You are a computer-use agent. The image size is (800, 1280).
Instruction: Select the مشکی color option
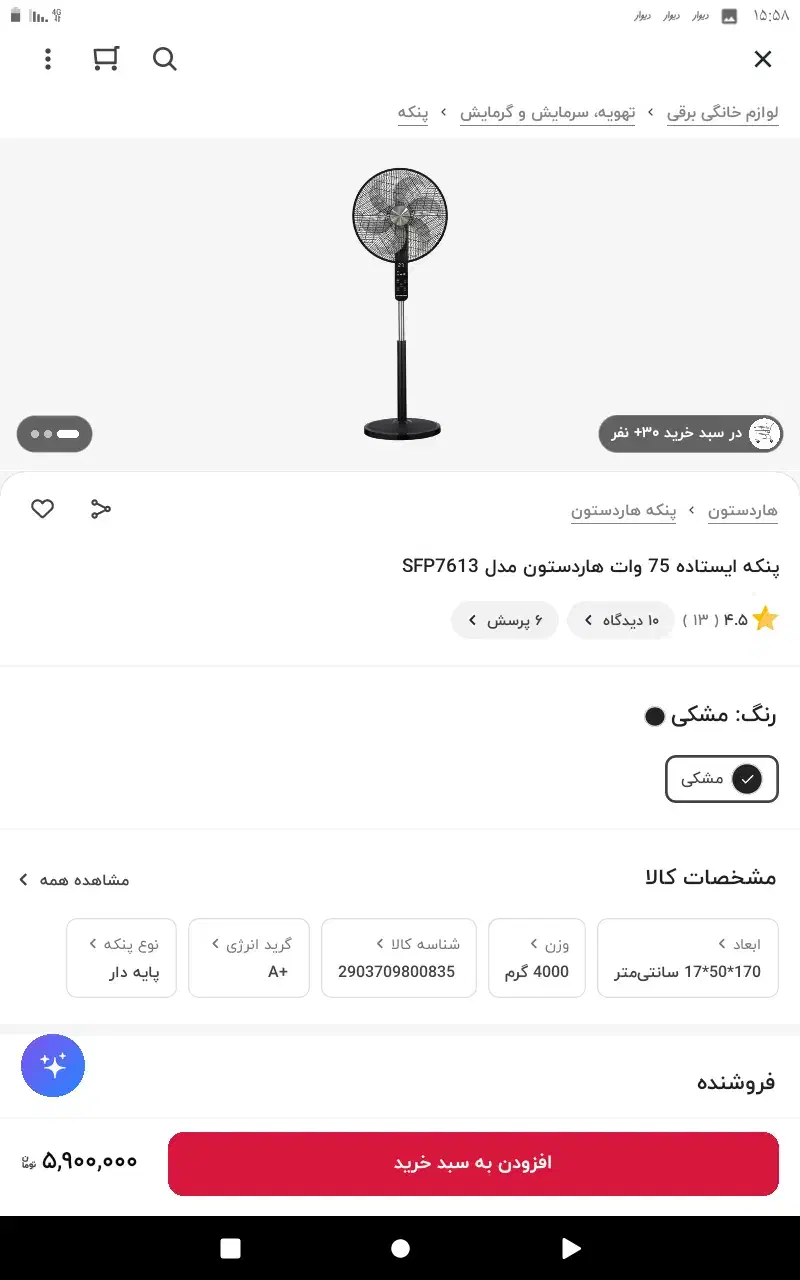pyautogui.click(x=721, y=779)
